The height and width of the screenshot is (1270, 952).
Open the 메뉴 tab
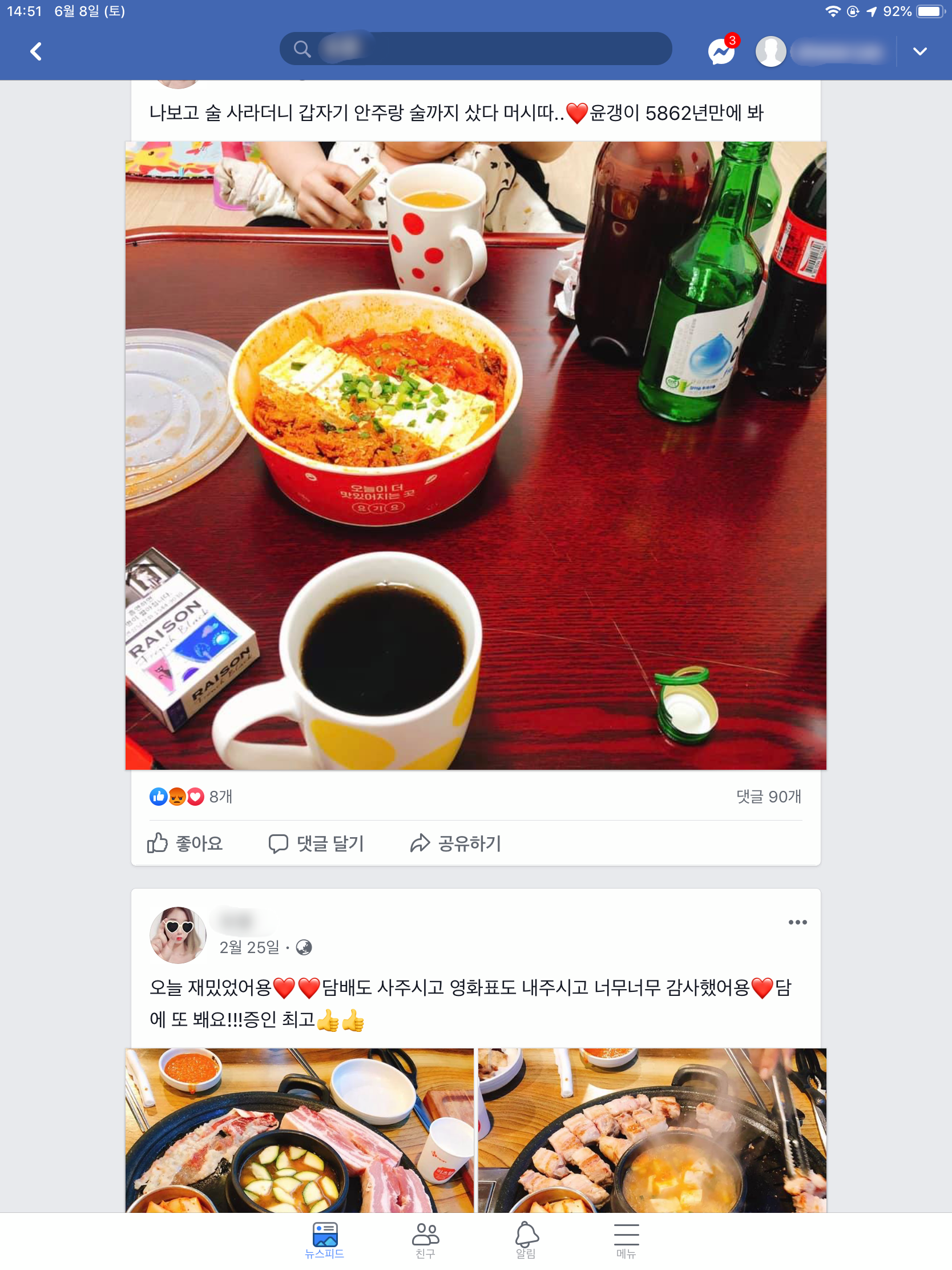pyautogui.click(x=626, y=1240)
